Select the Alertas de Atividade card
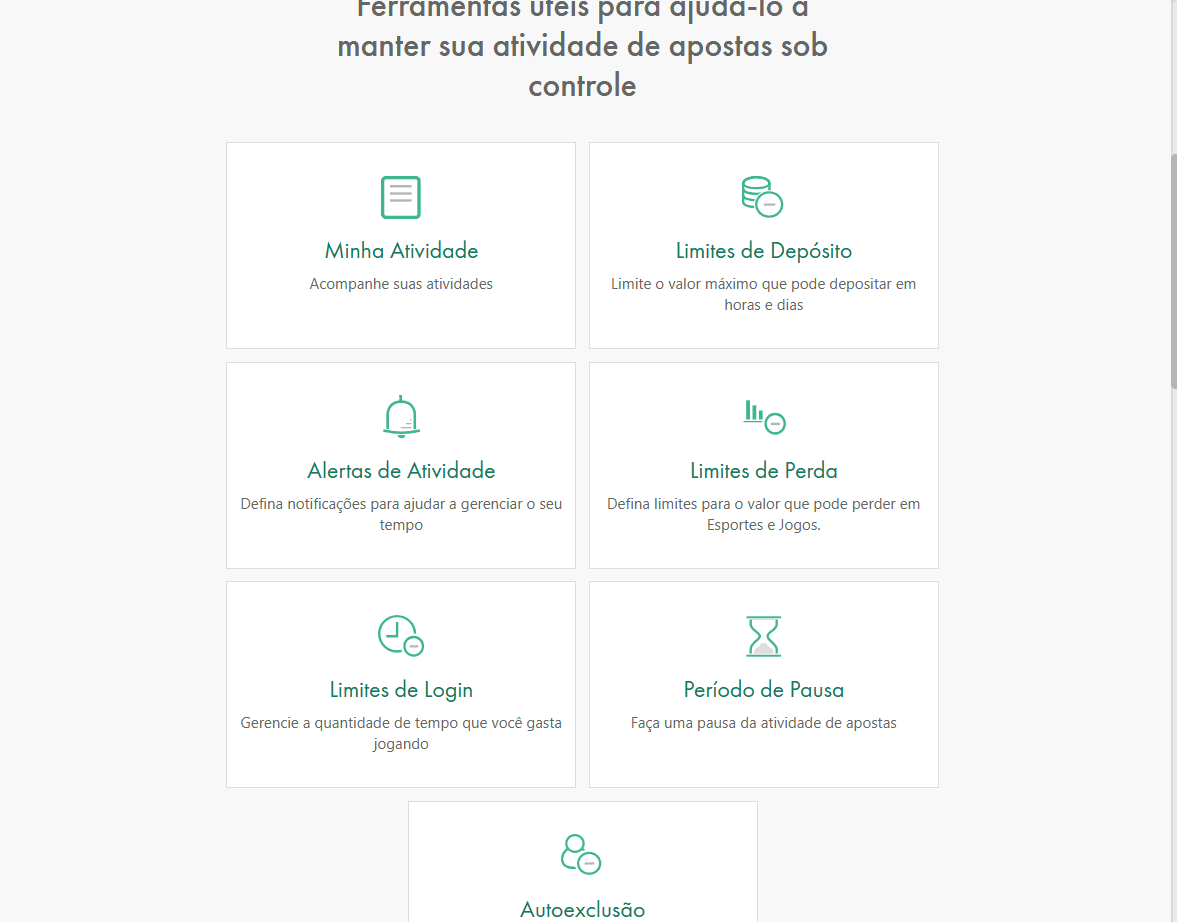 pos(401,466)
